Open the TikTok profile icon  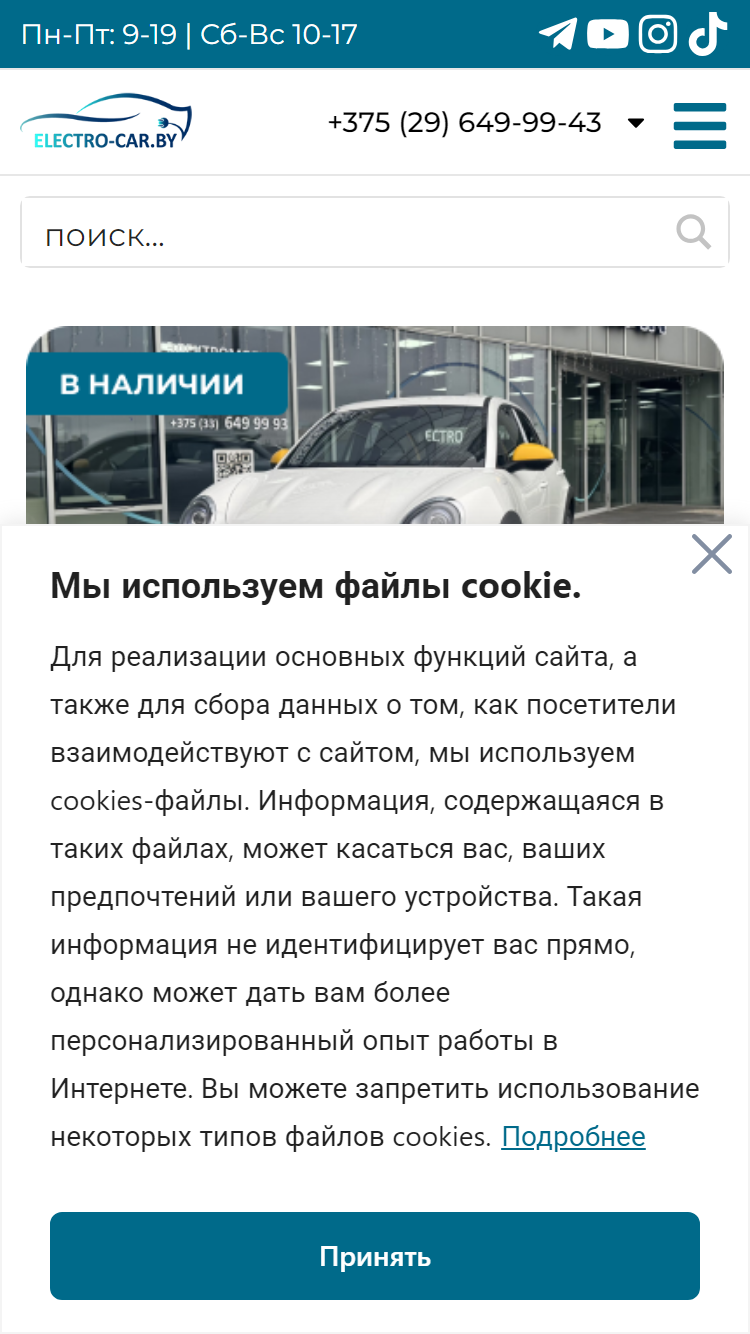point(707,34)
